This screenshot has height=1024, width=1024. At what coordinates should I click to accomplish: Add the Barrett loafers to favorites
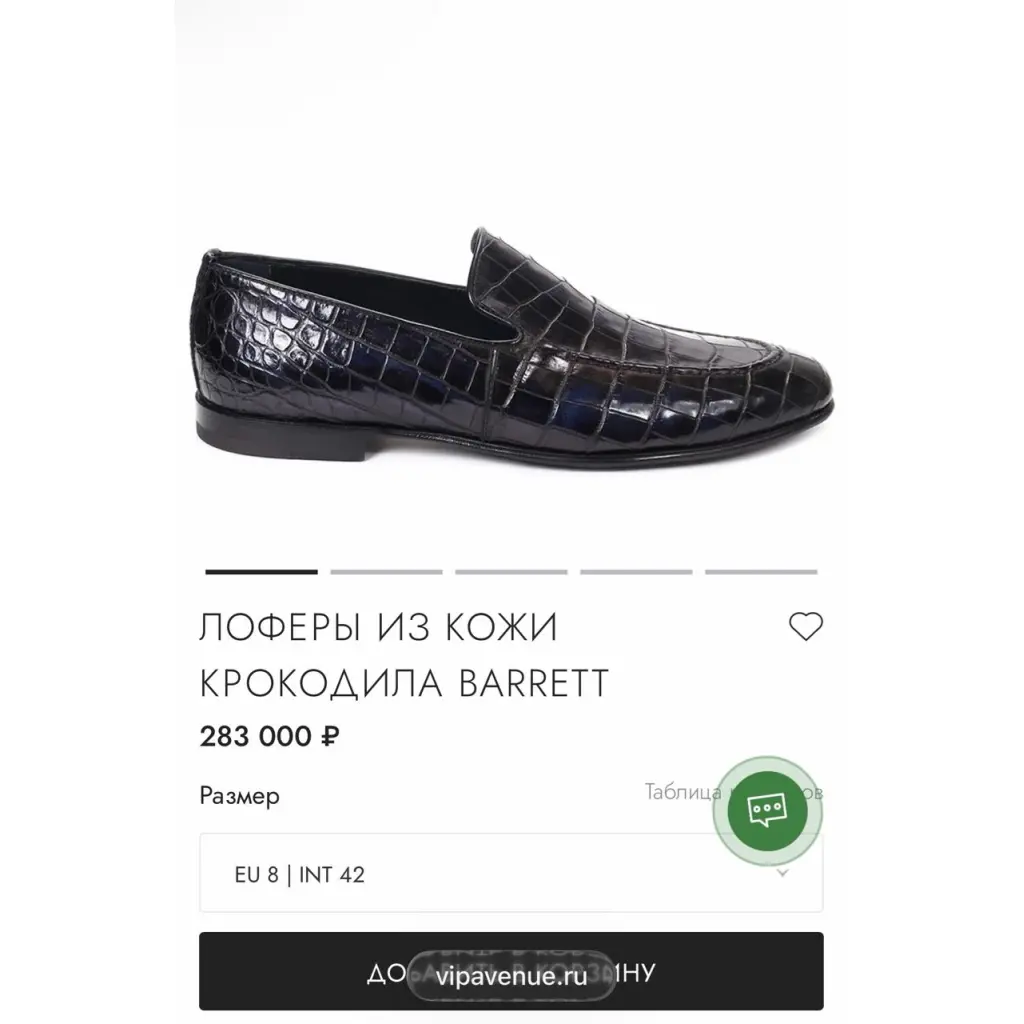pyautogui.click(x=805, y=627)
